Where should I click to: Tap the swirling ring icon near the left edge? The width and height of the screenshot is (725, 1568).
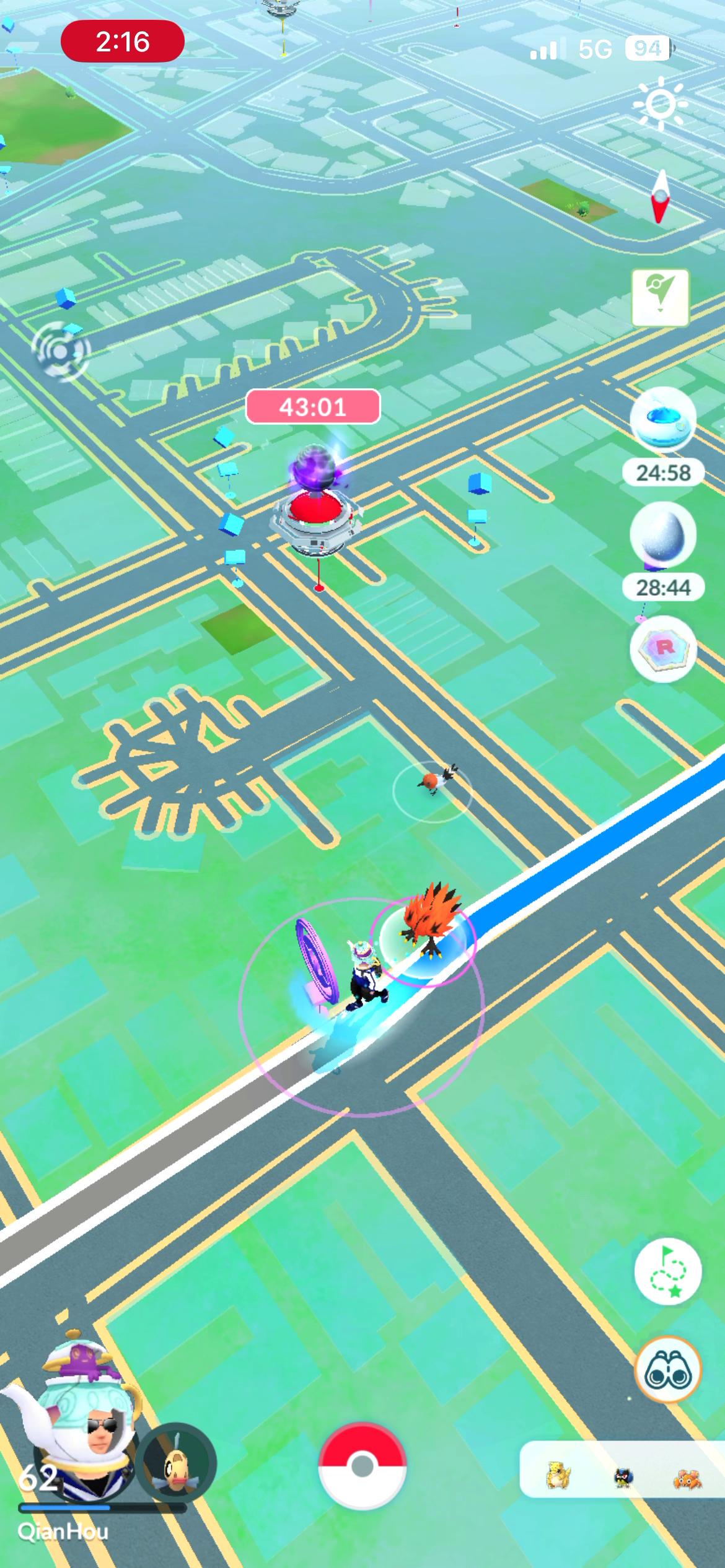coord(60,352)
